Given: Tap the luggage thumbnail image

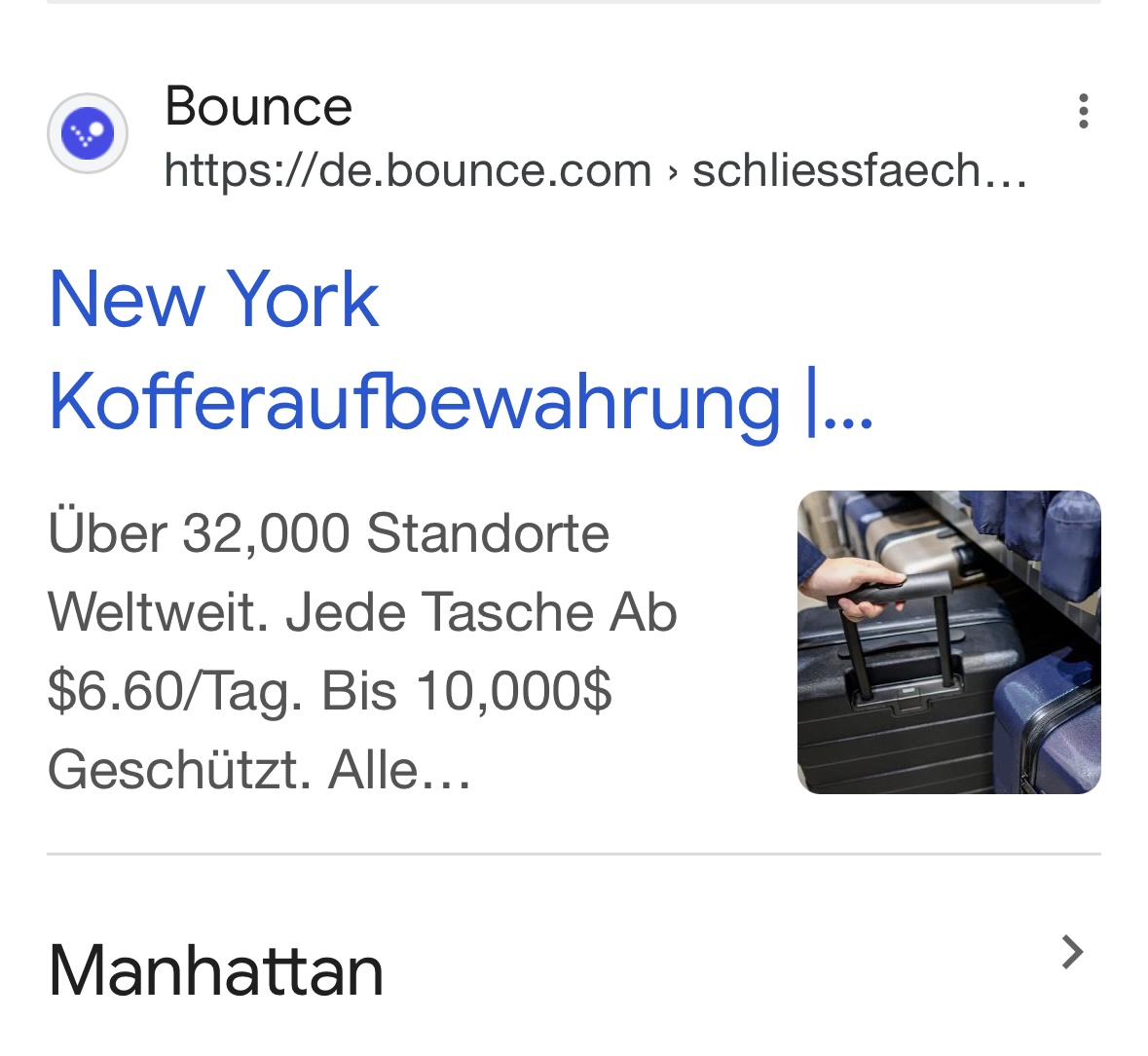Looking at the screenshot, I should coord(947,642).
